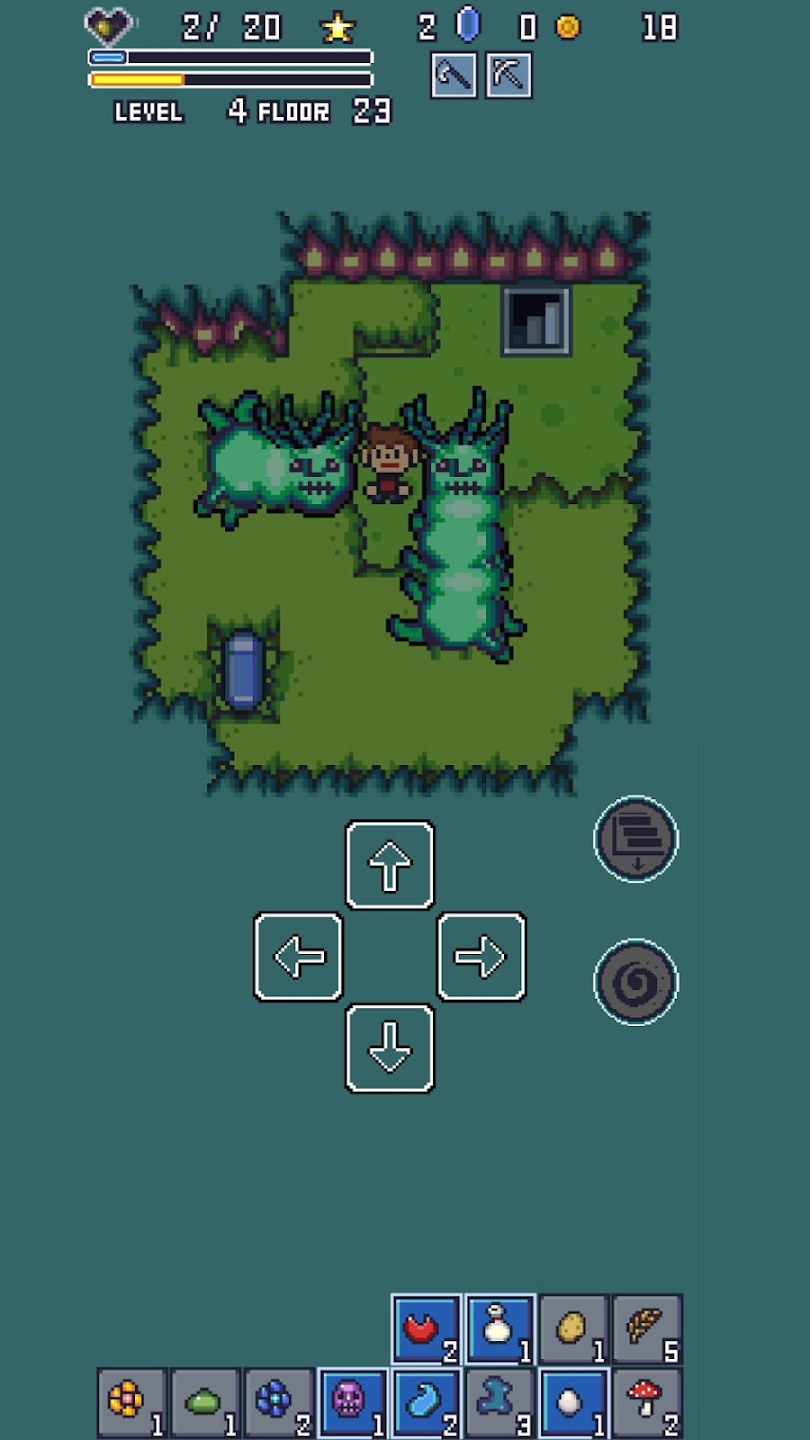Image resolution: width=810 pixels, height=1440 pixels.
Task: Select the orange flower item
Action: pos(131,1403)
